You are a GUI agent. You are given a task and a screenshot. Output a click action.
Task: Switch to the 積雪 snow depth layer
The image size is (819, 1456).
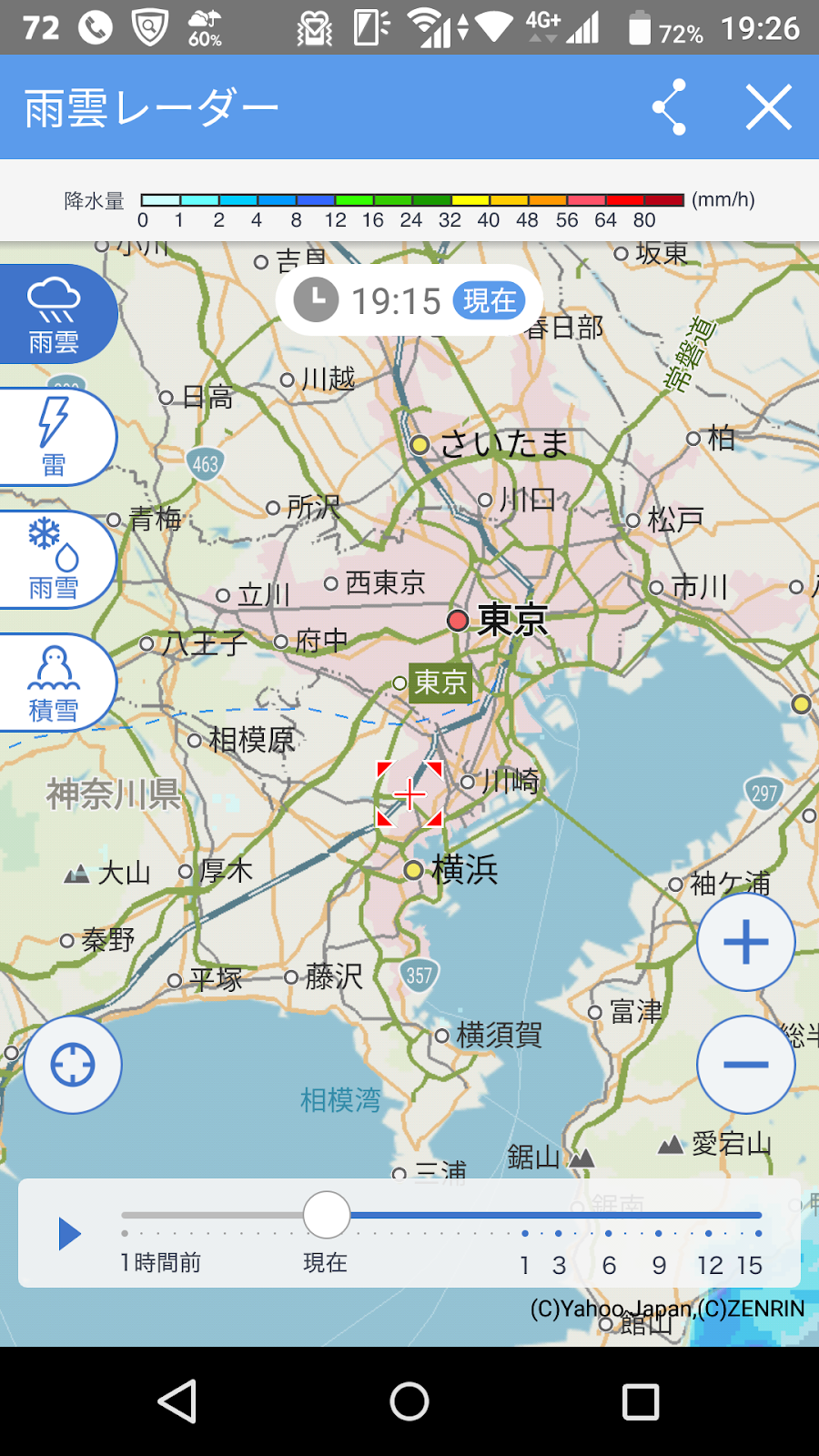pyautogui.click(x=55, y=682)
